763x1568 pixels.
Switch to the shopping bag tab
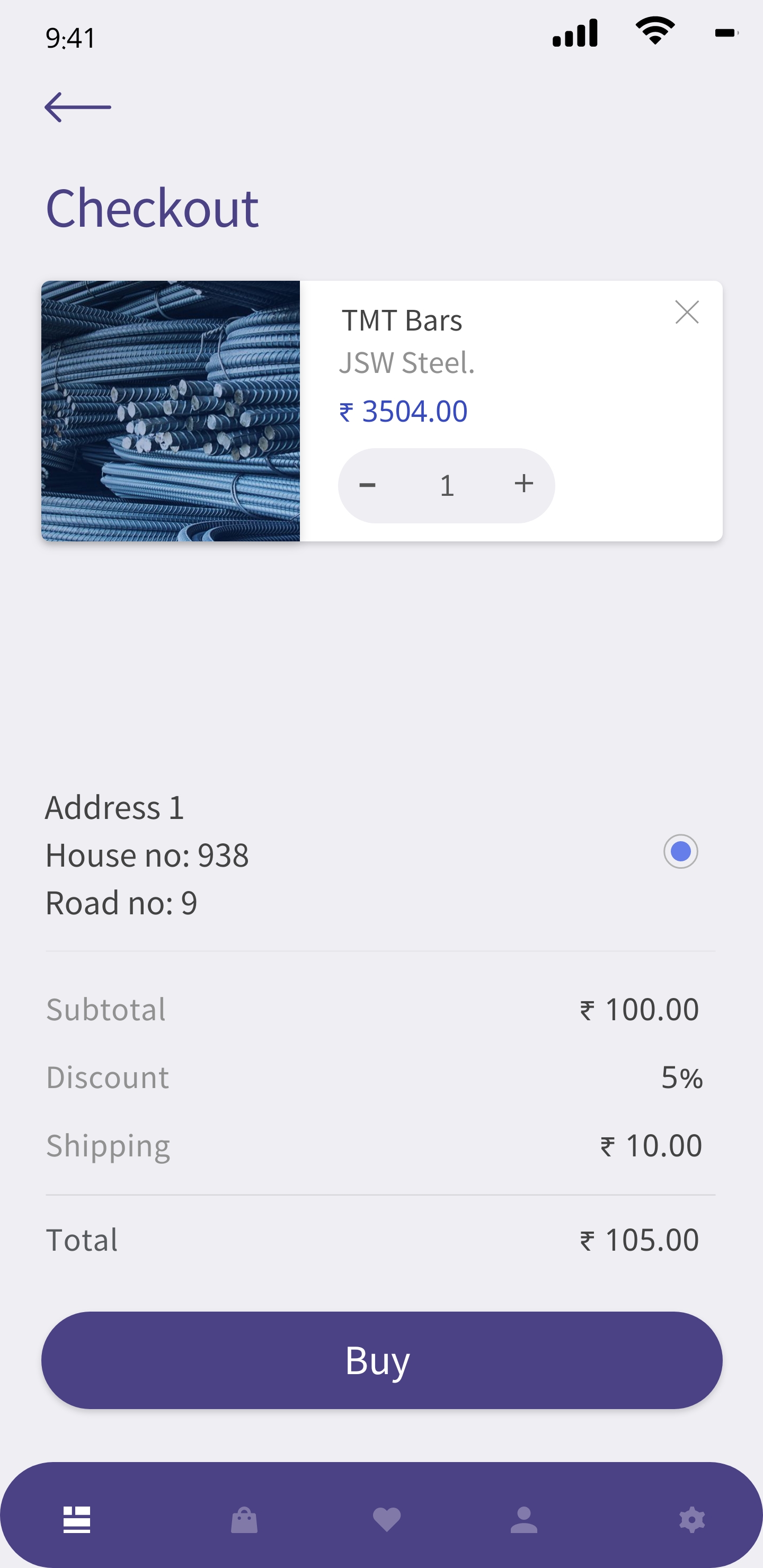point(244,1520)
